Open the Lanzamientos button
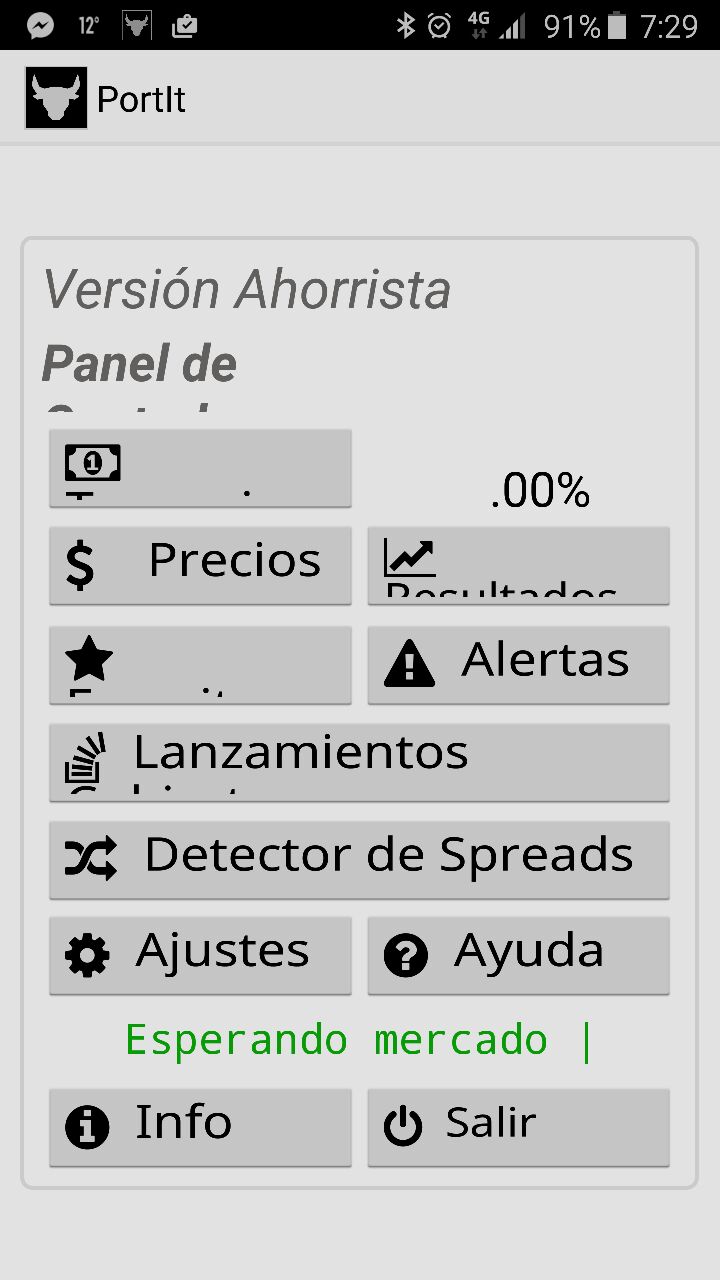720x1280 pixels. point(359,762)
